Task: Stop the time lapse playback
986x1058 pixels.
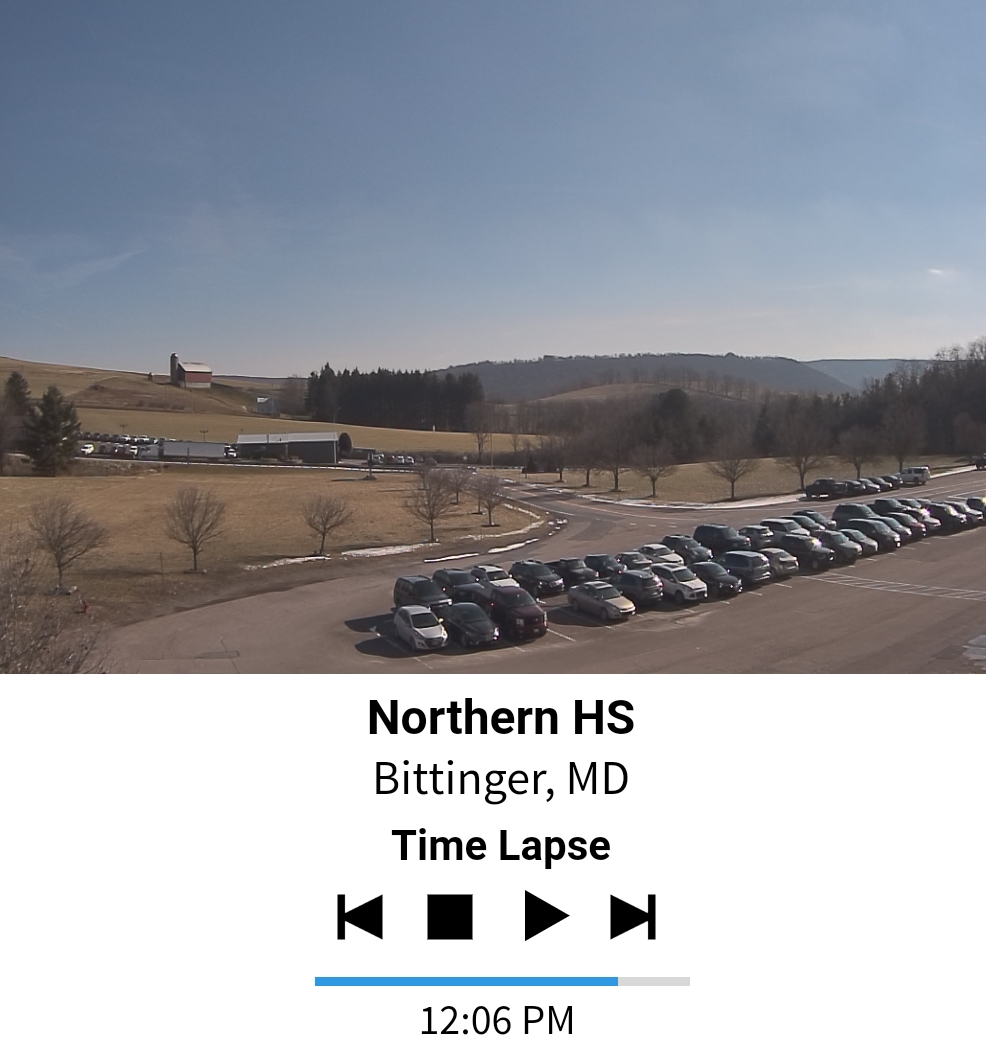Action: [x=449, y=916]
